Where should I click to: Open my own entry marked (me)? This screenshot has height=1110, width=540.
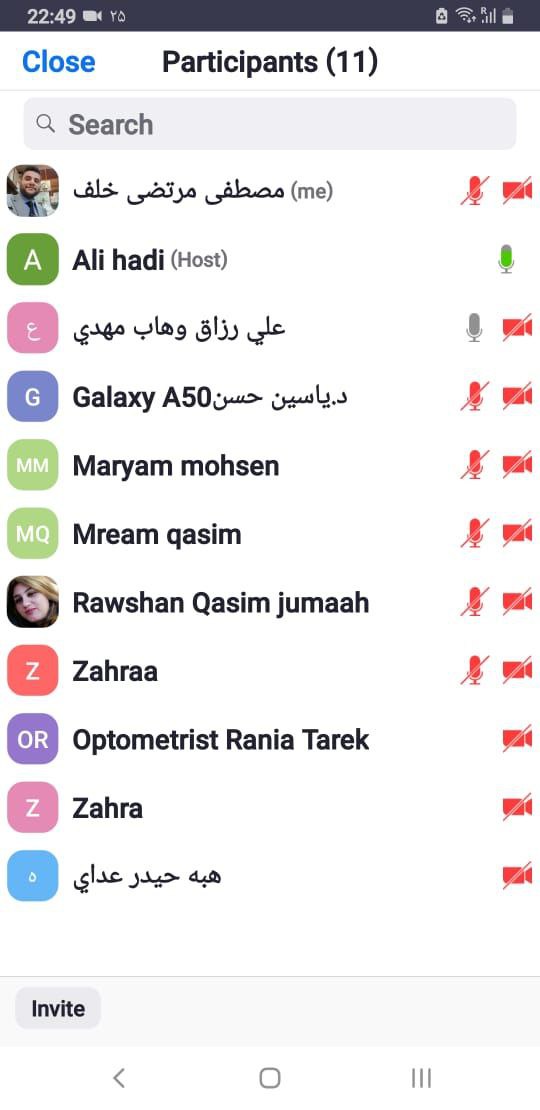pos(270,191)
